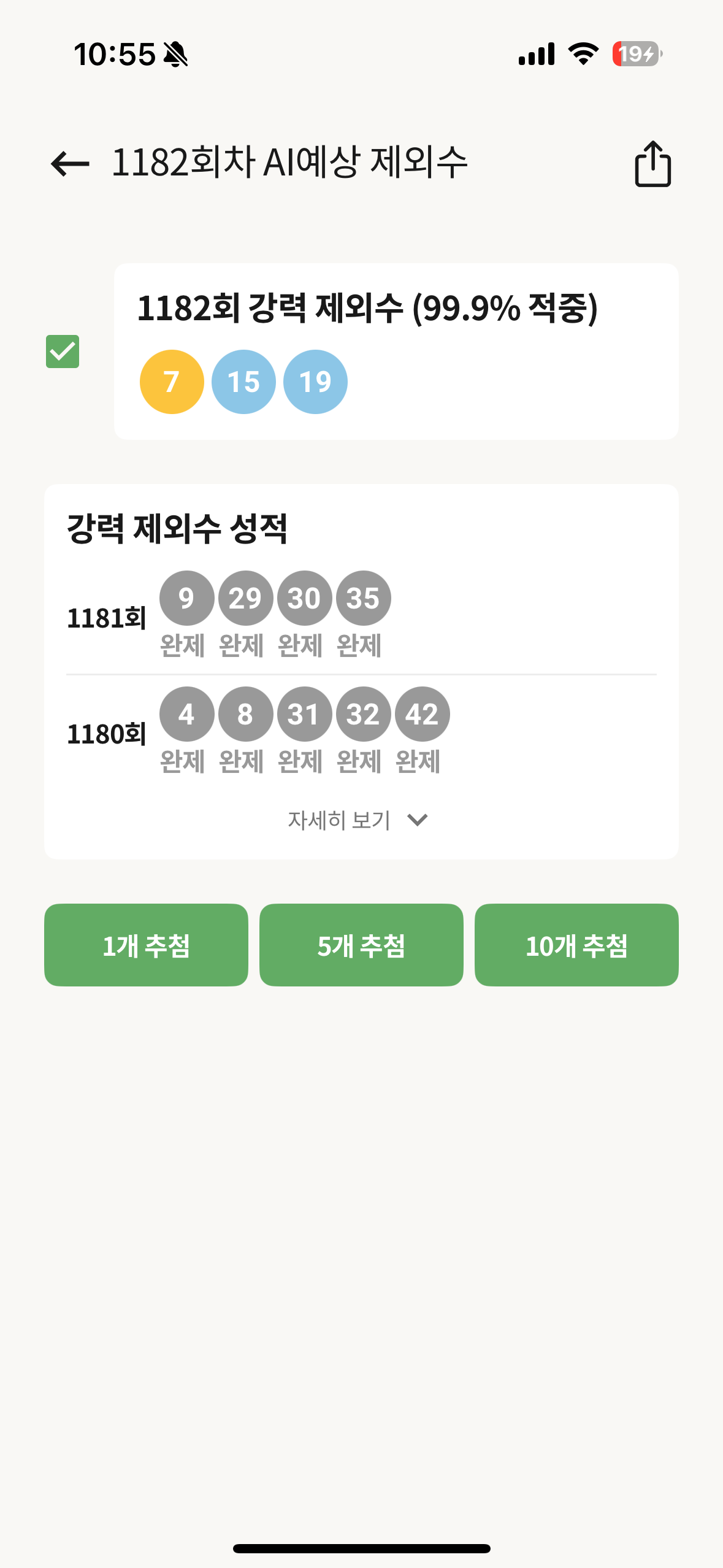Share the 1182회차 AI예상 제외수 page
Screen dimensions: 723x1568
(x=652, y=163)
